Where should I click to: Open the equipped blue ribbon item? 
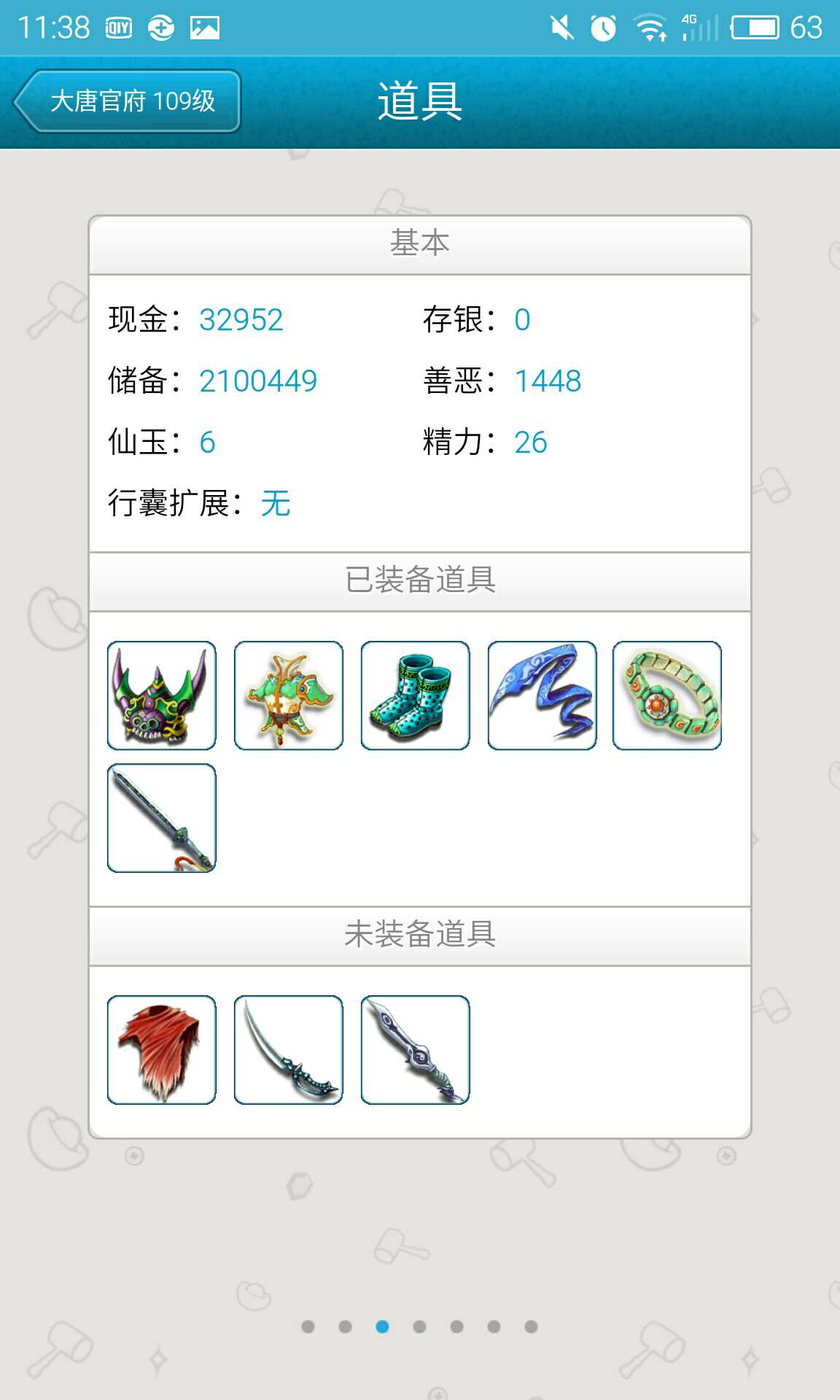click(x=542, y=696)
